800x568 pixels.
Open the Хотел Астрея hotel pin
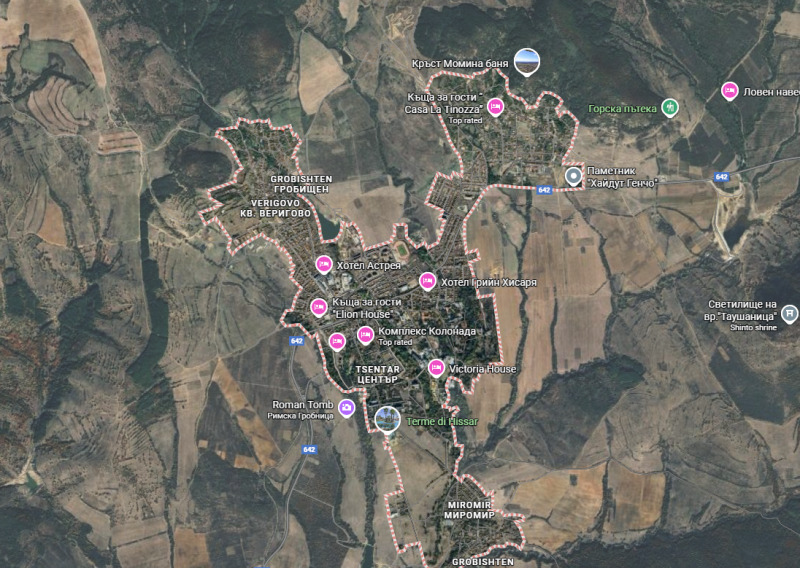coord(324,265)
